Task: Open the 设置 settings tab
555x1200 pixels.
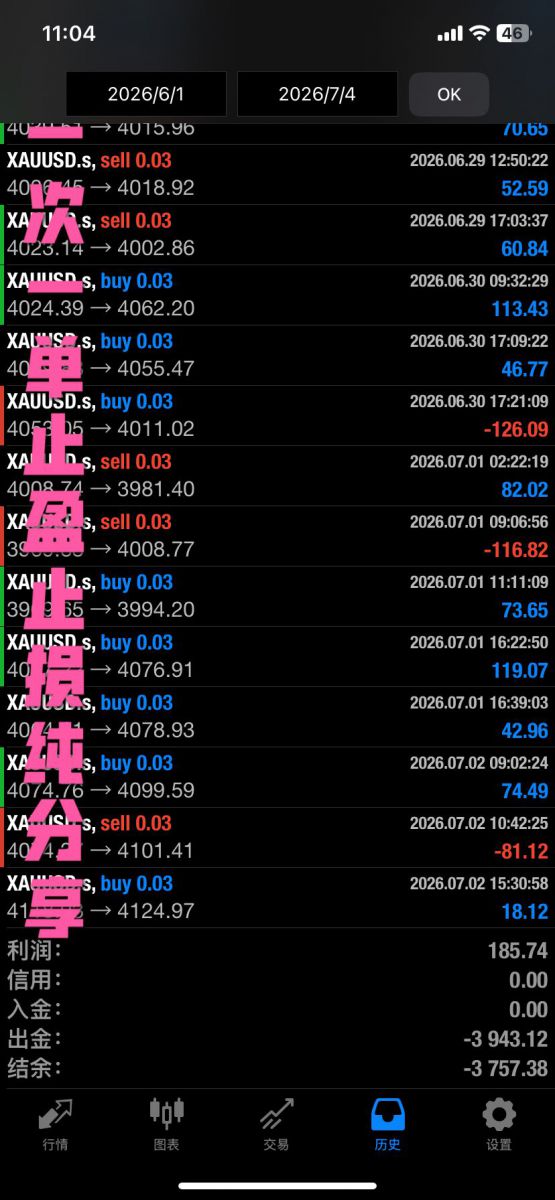Action: [x=499, y=1124]
